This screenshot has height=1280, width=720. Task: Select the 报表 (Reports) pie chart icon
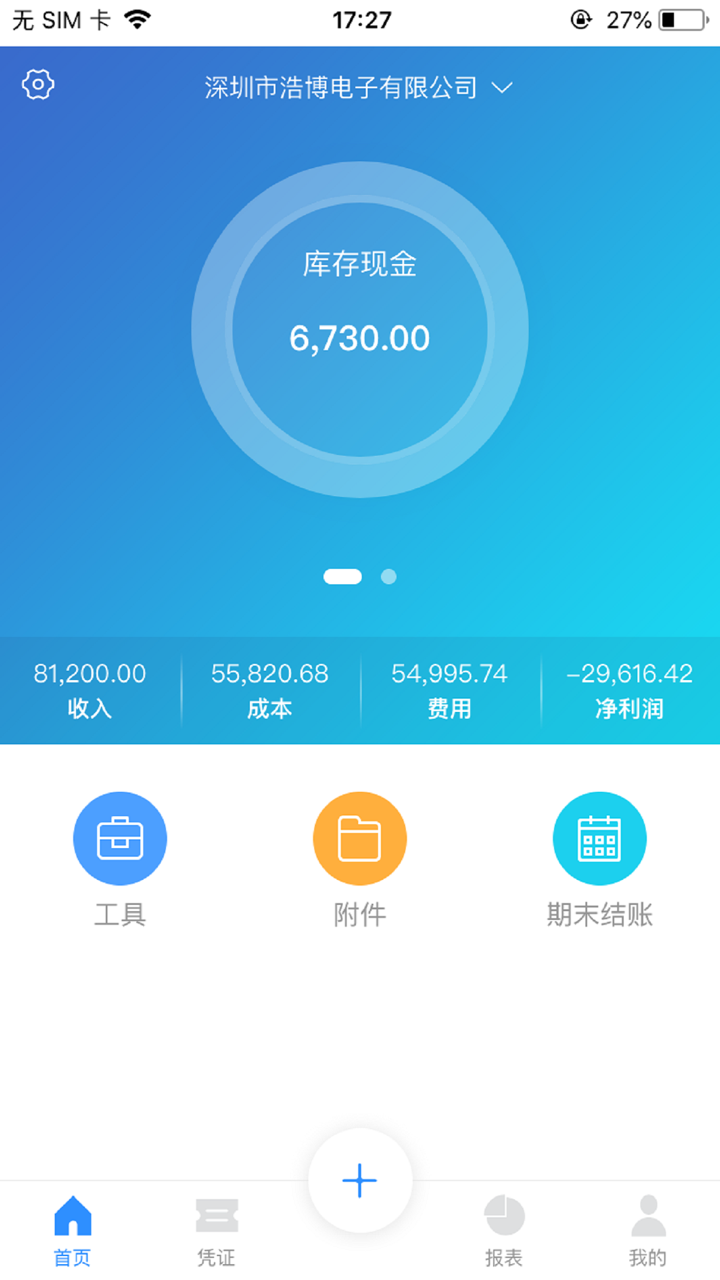coord(504,1212)
